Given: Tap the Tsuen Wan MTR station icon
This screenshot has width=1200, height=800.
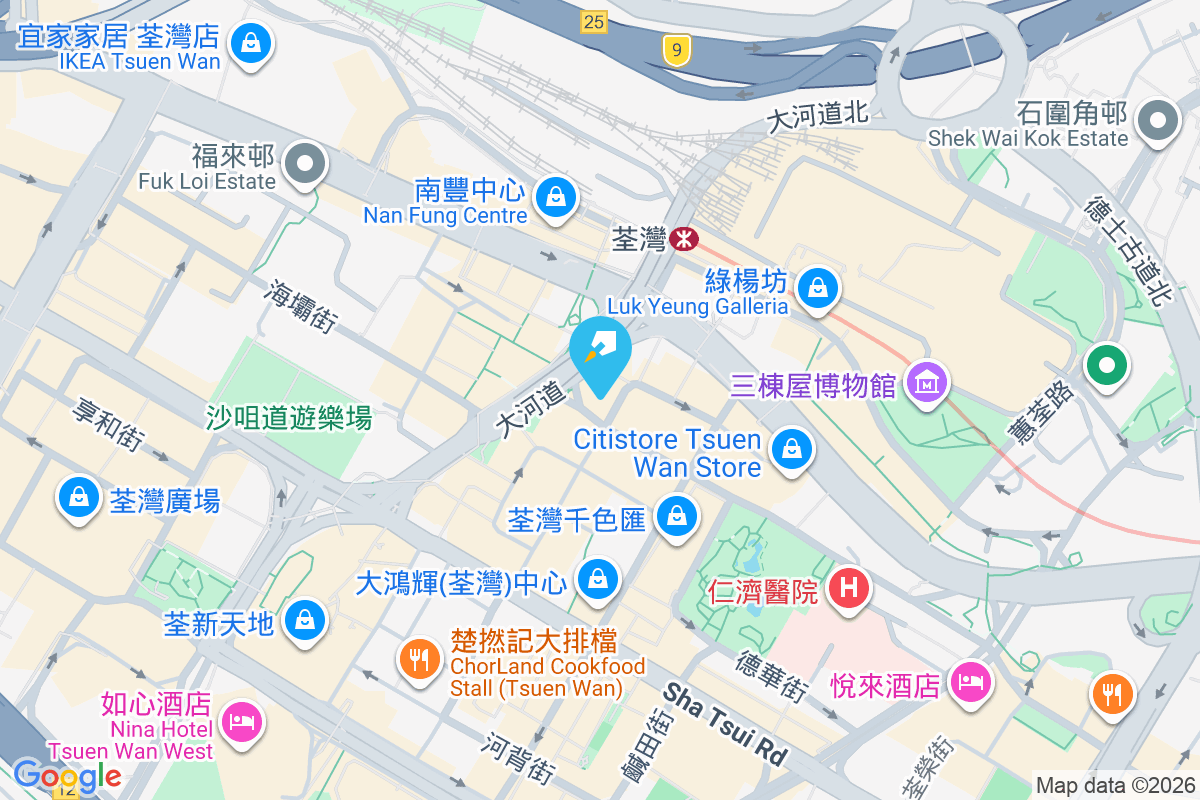Looking at the screenshot, I should pos(684,240).
